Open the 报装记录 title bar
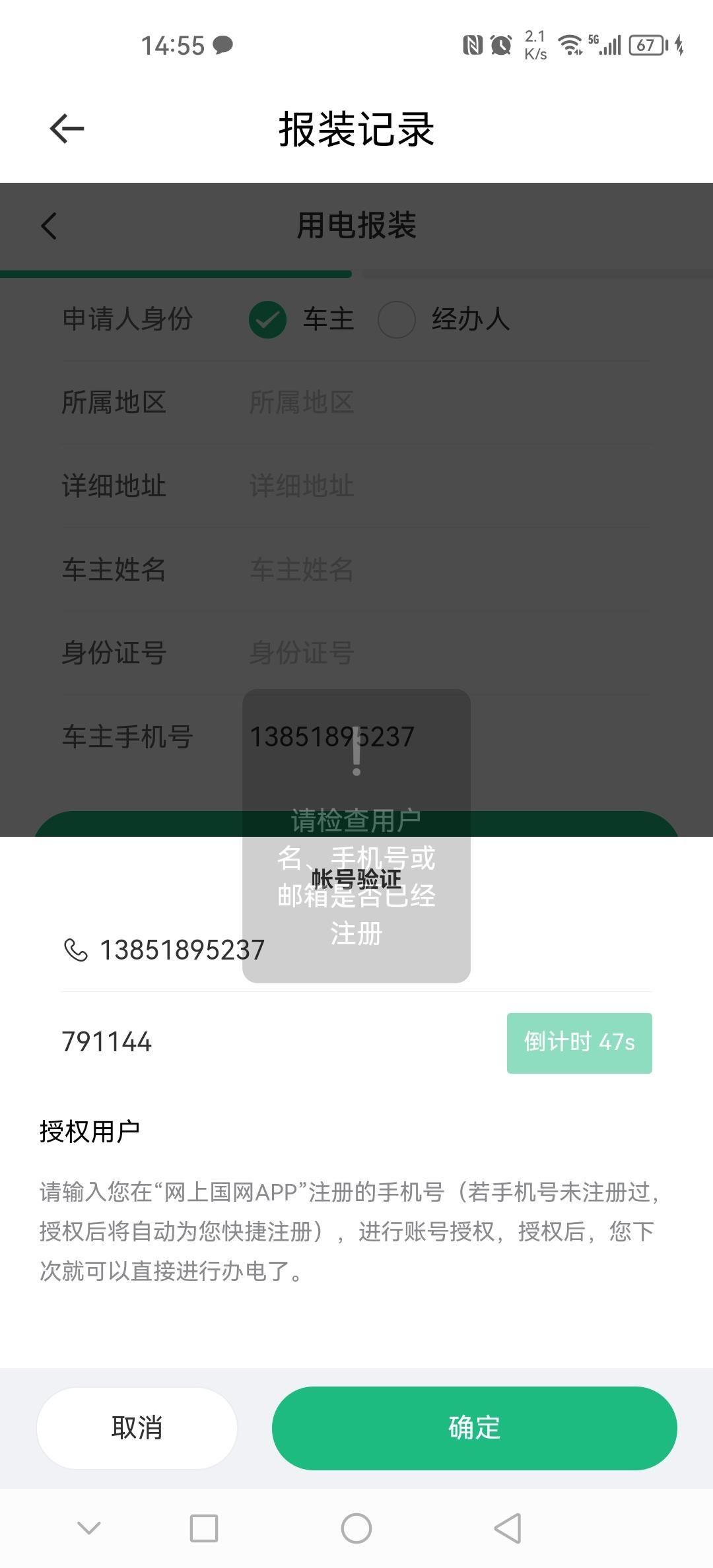This screenshot has width=713, height=1568. tap(356, 129)
